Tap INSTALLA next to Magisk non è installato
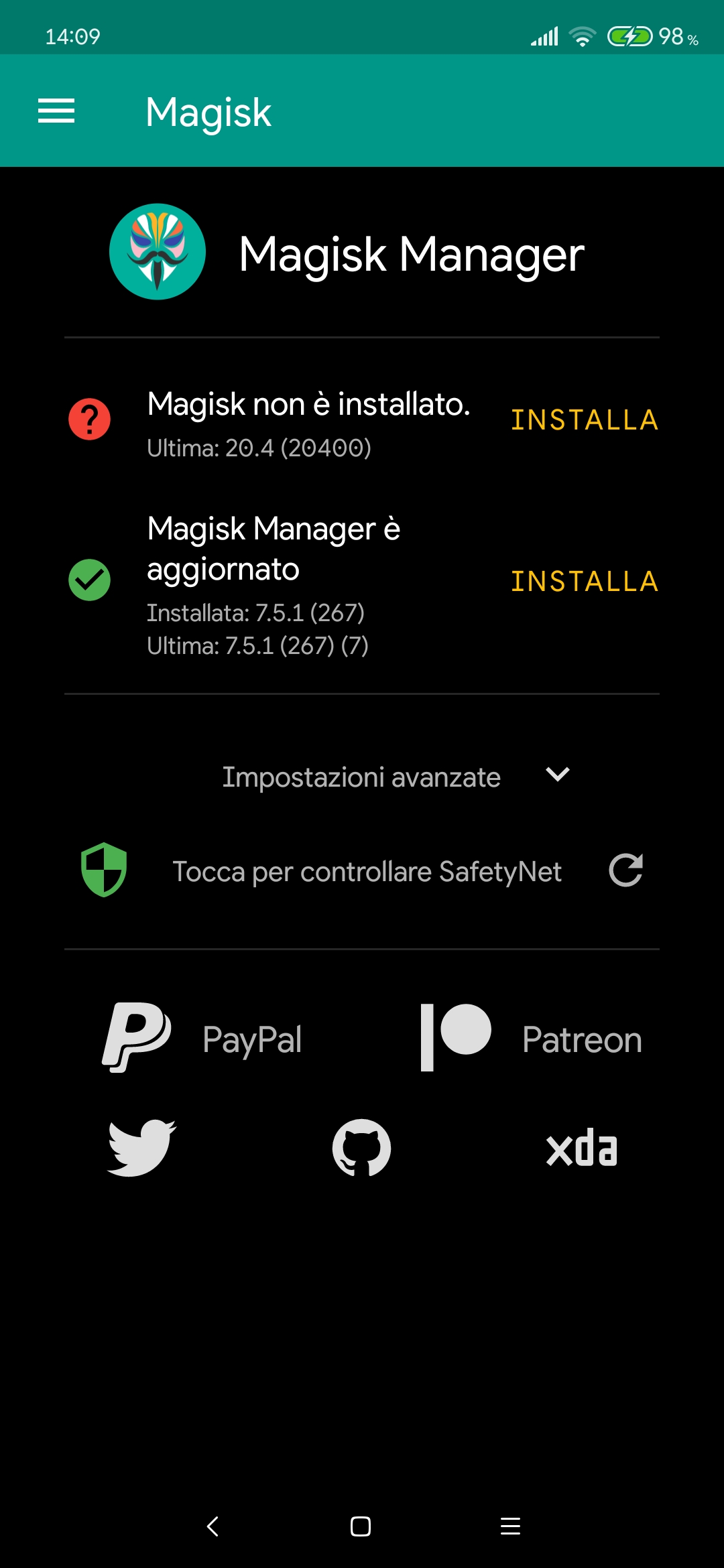This screenshot has width=724, height=1568. pos(585,420)
